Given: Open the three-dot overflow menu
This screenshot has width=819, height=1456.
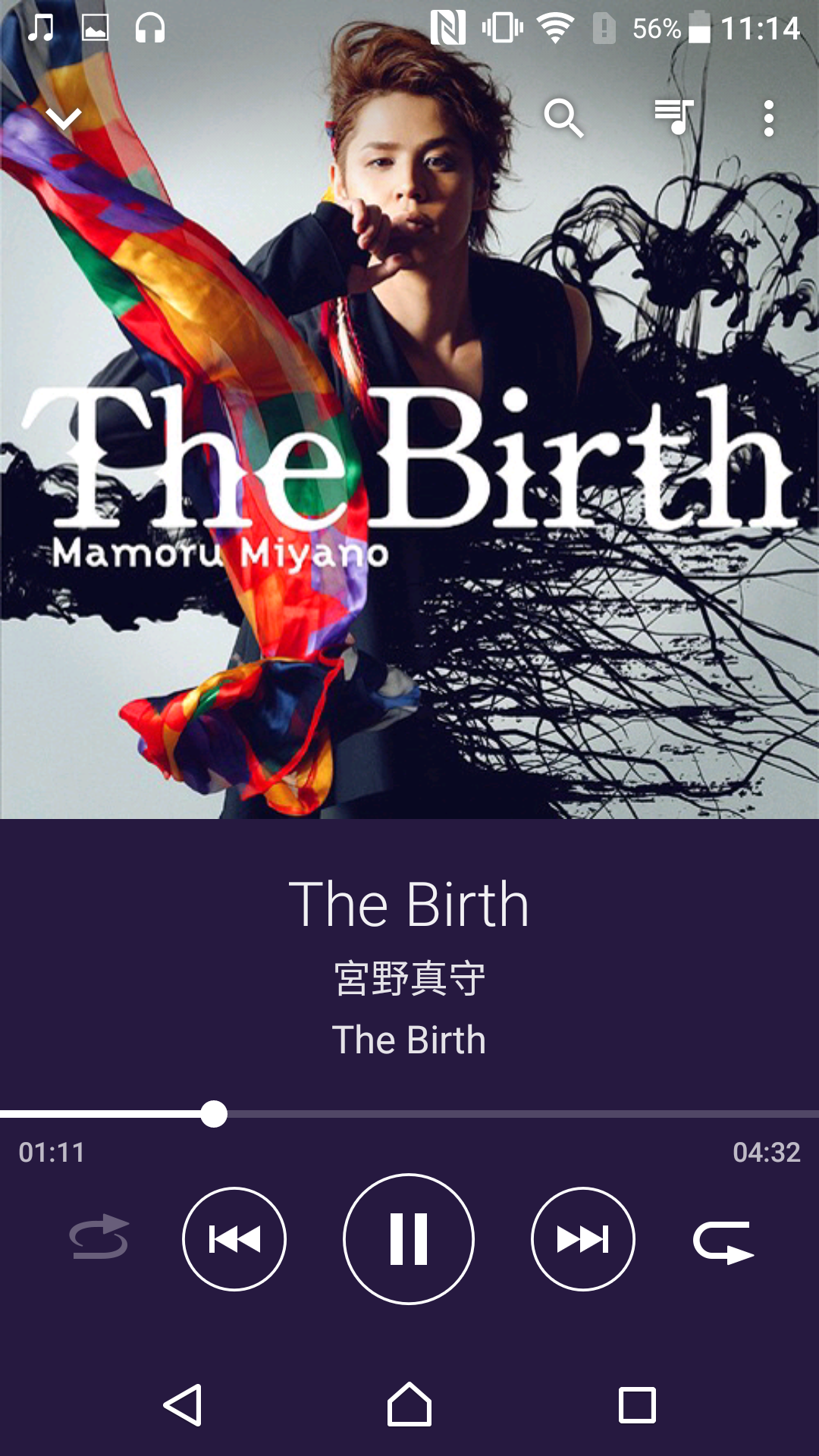Looking at the screenshot, I should click(769, 118).
